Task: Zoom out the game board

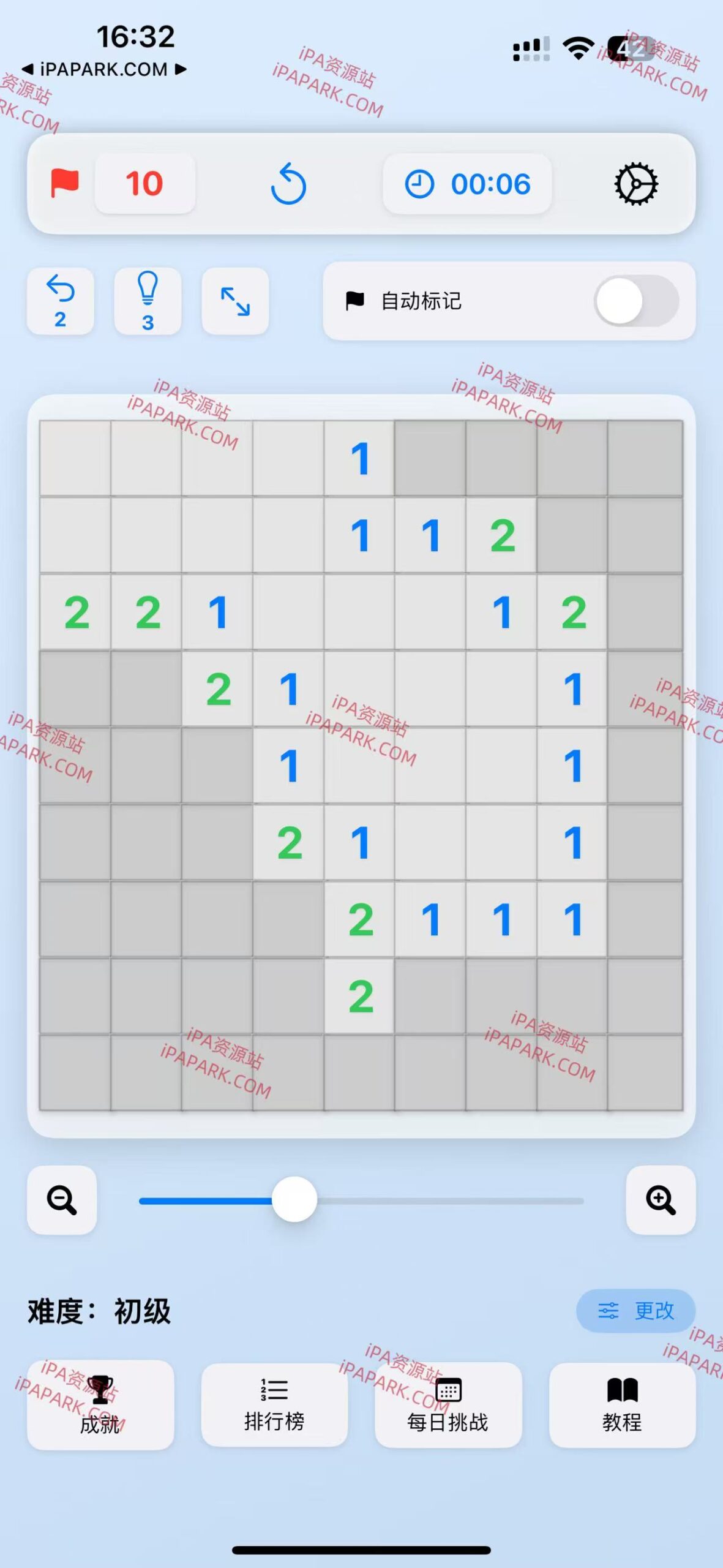Action: point(62,1200)
